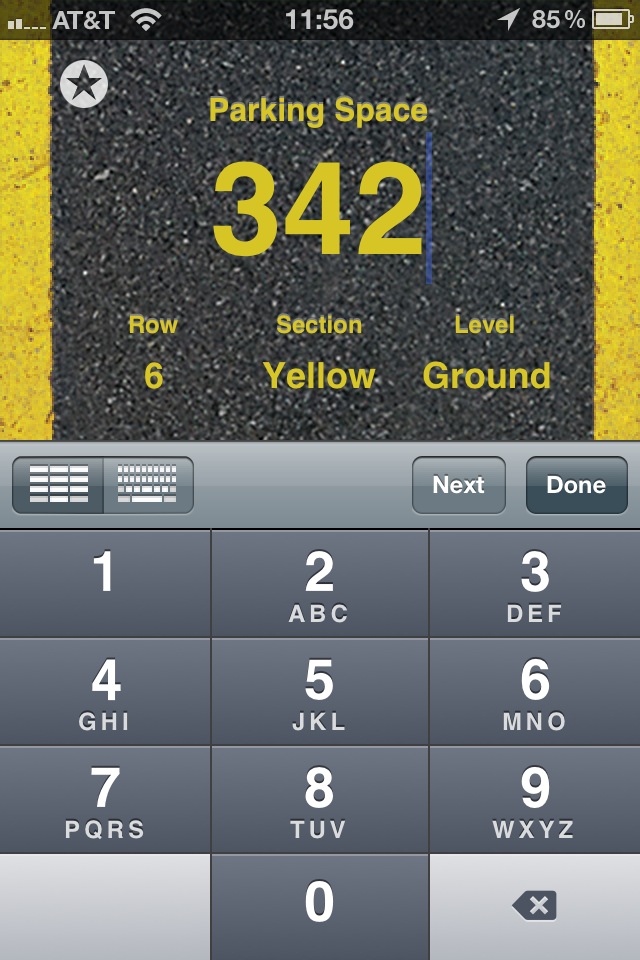Image resolution: width=640 pixels, height=960 pixels.
Task: Enter digit 8 on the keypad
Action: 319,799
